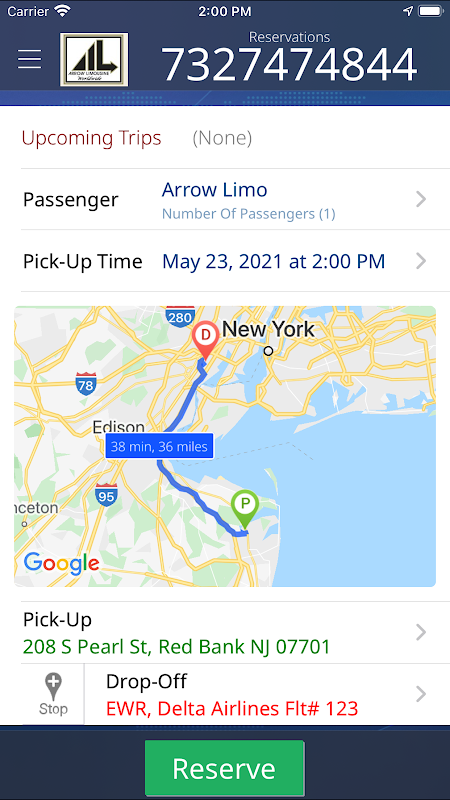The width and height of the screenshot is (450, 800).
Task: View Upcoming Trips
Action: coord(91,138)
